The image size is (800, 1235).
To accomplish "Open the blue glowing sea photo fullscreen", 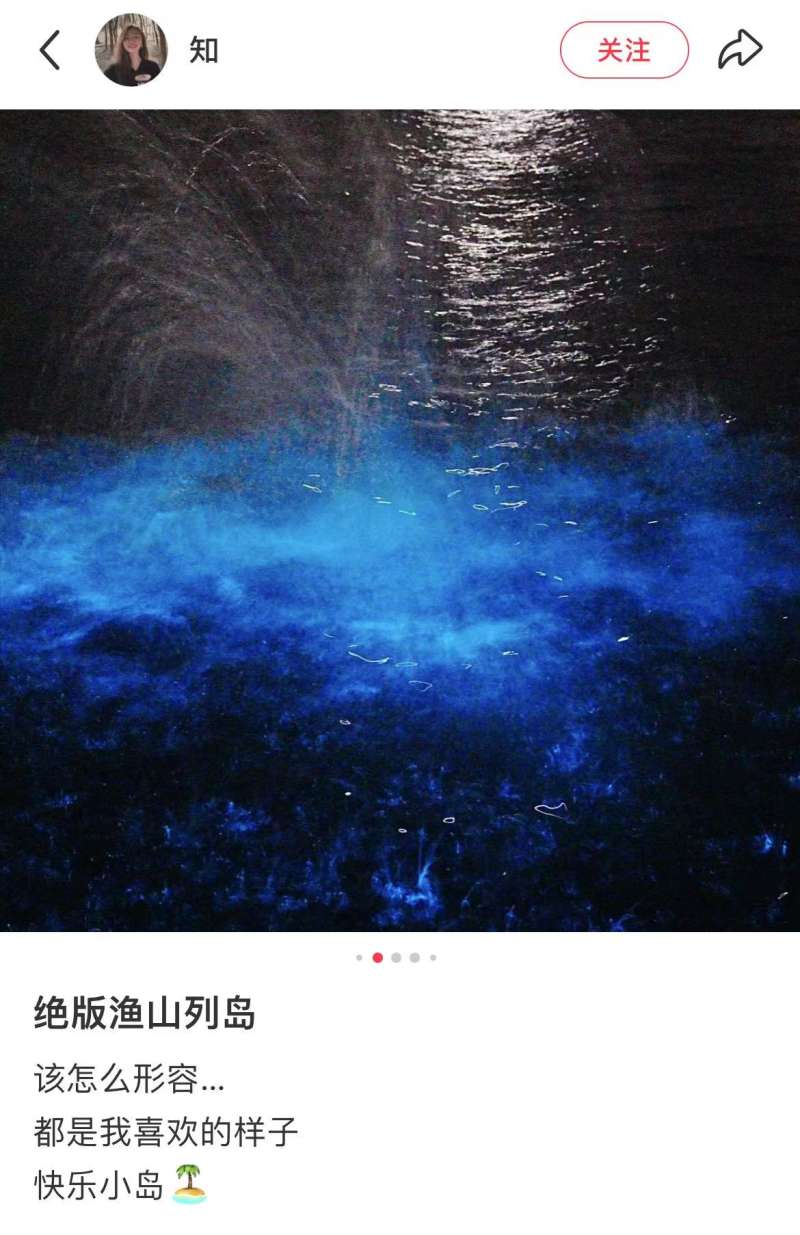I will (400, 520).
